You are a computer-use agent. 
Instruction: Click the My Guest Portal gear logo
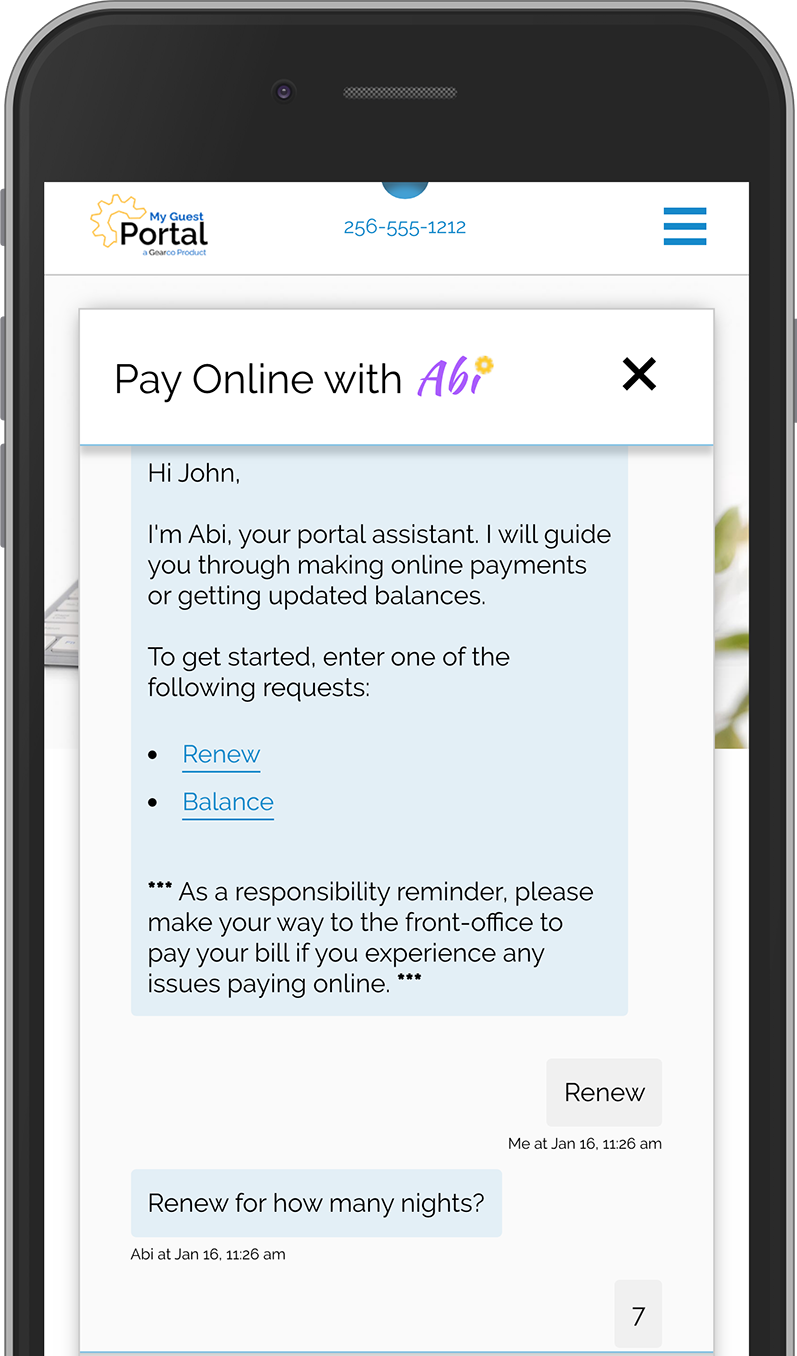(148, 228)
